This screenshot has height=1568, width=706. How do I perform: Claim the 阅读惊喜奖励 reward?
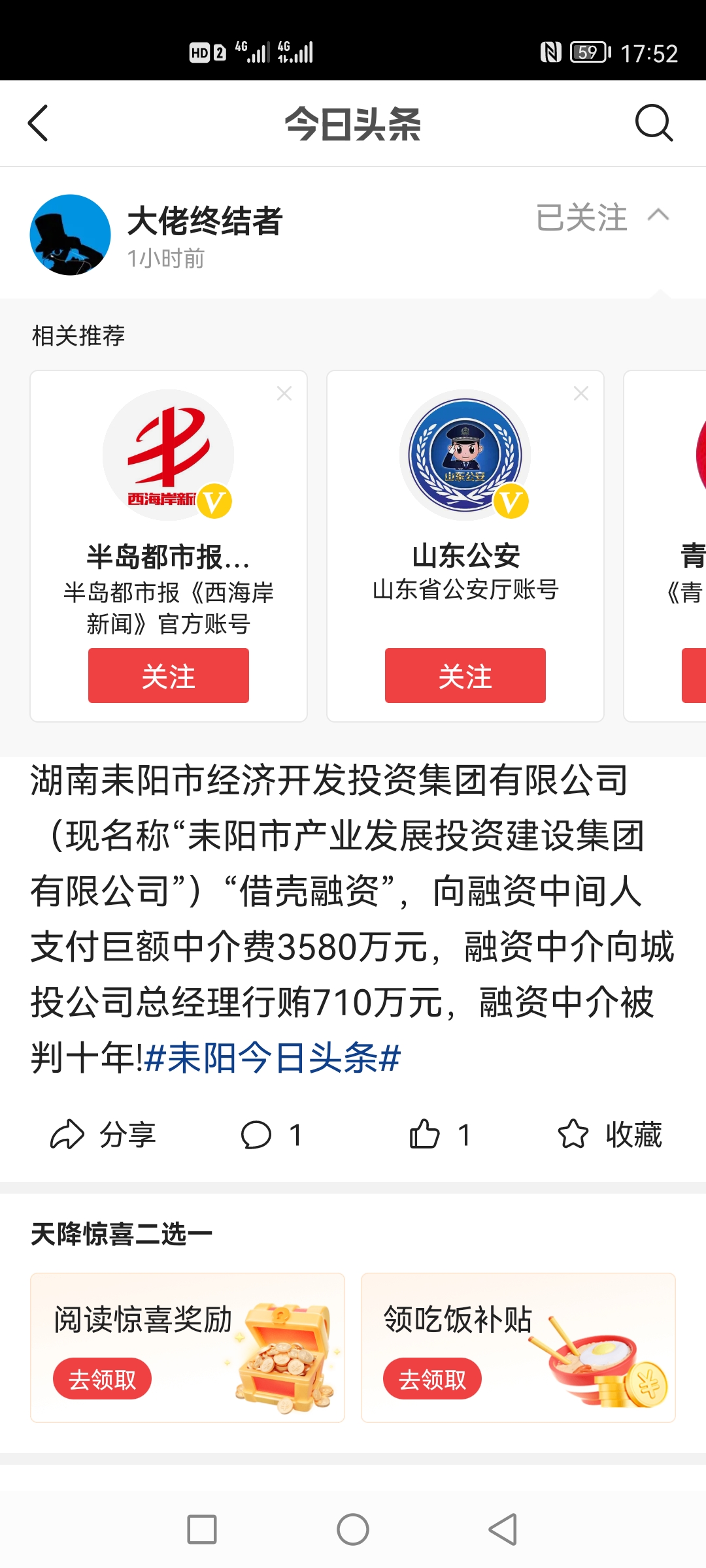(x=102, y=1379)
